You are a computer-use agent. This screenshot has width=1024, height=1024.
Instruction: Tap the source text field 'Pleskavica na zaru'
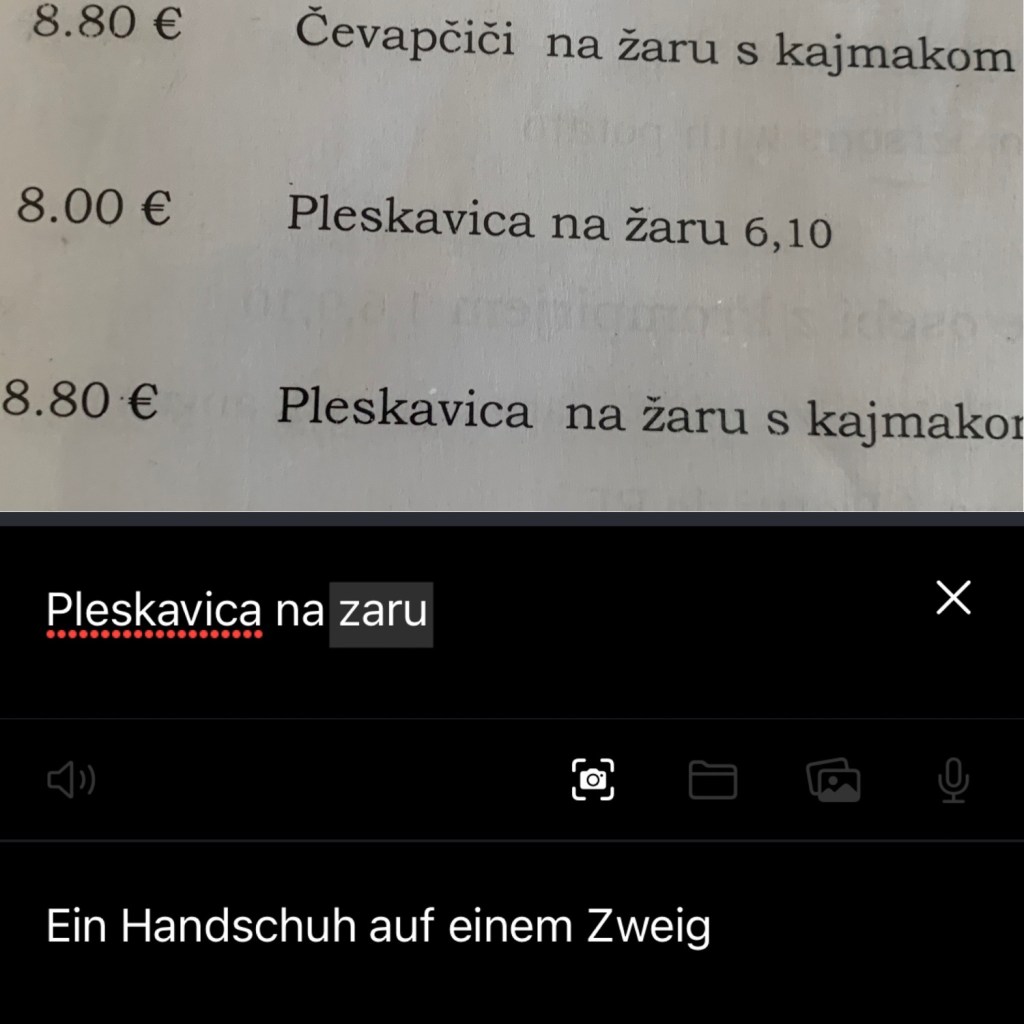point(239,610)
